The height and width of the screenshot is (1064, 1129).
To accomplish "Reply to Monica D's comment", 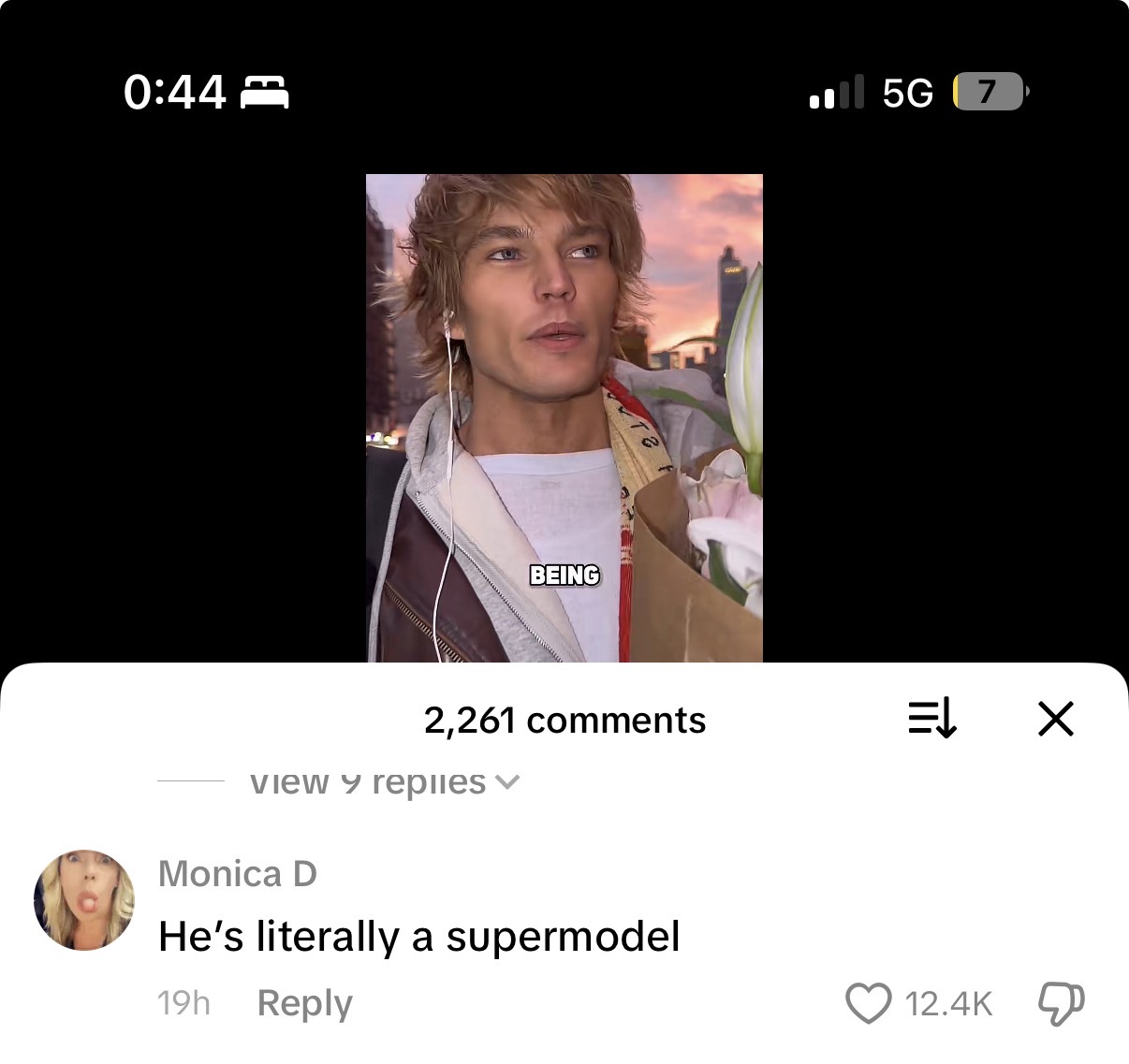I will 304,1003.
